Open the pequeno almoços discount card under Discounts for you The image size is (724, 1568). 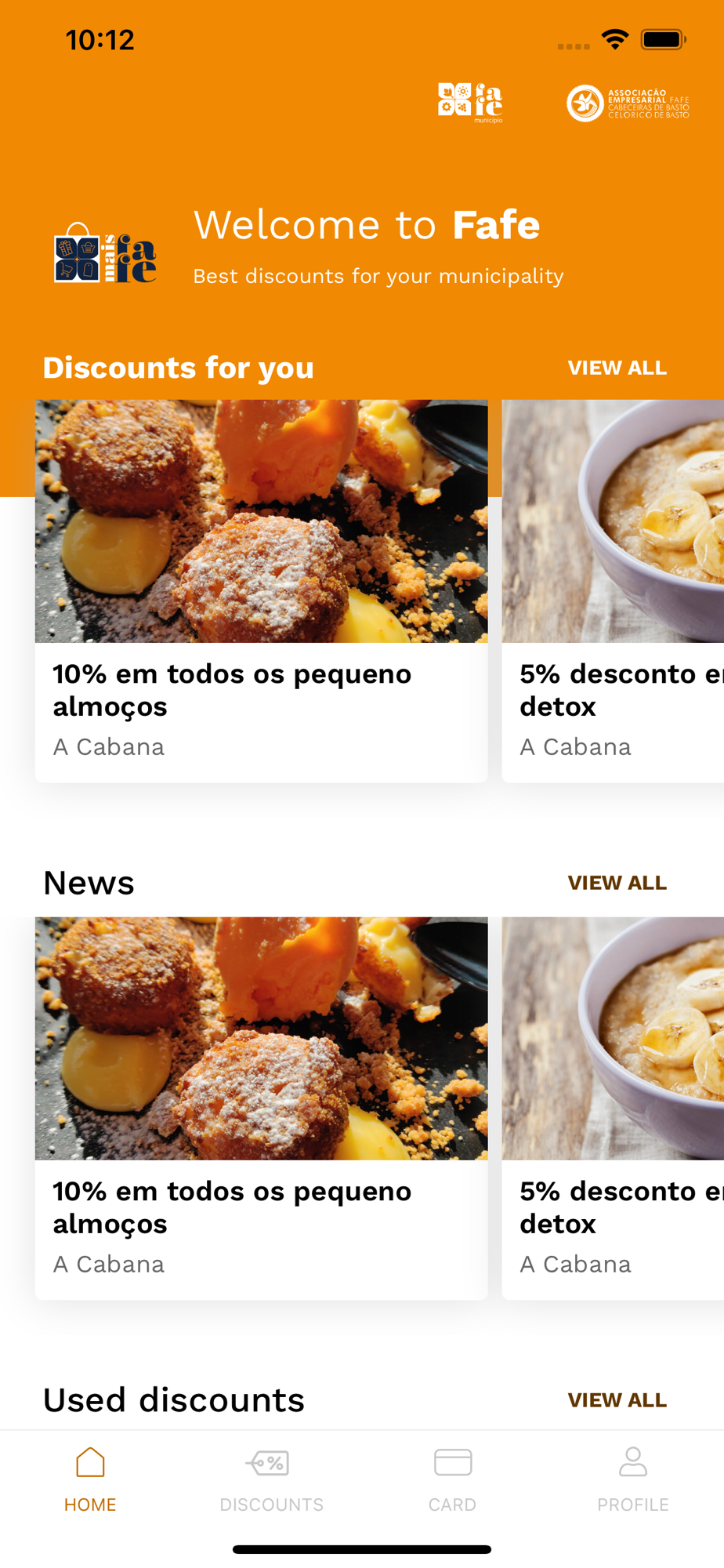261,590
